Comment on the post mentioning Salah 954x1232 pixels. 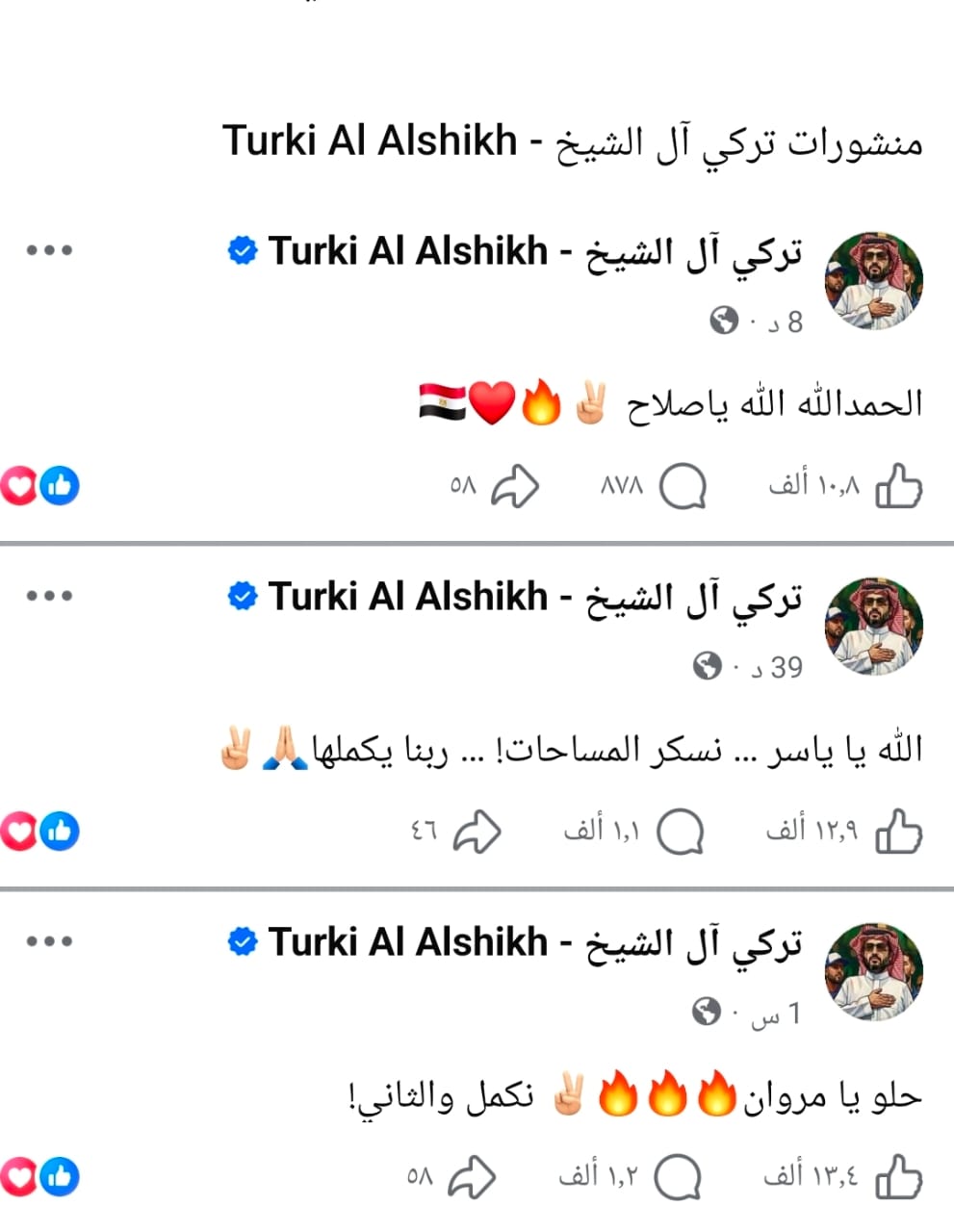[x=683, y=487]
